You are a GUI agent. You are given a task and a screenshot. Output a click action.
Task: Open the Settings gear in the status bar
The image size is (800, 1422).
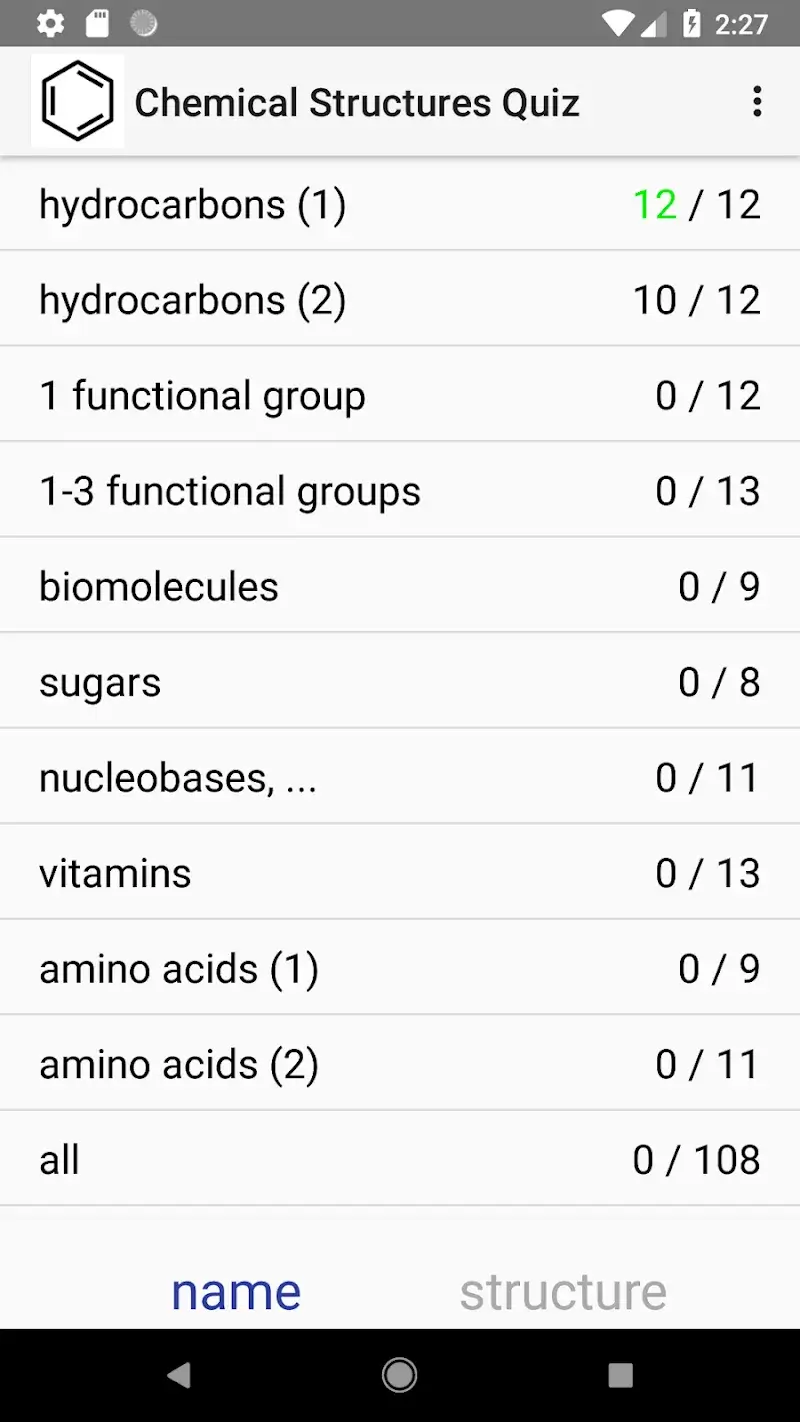(x=50, y=21)
